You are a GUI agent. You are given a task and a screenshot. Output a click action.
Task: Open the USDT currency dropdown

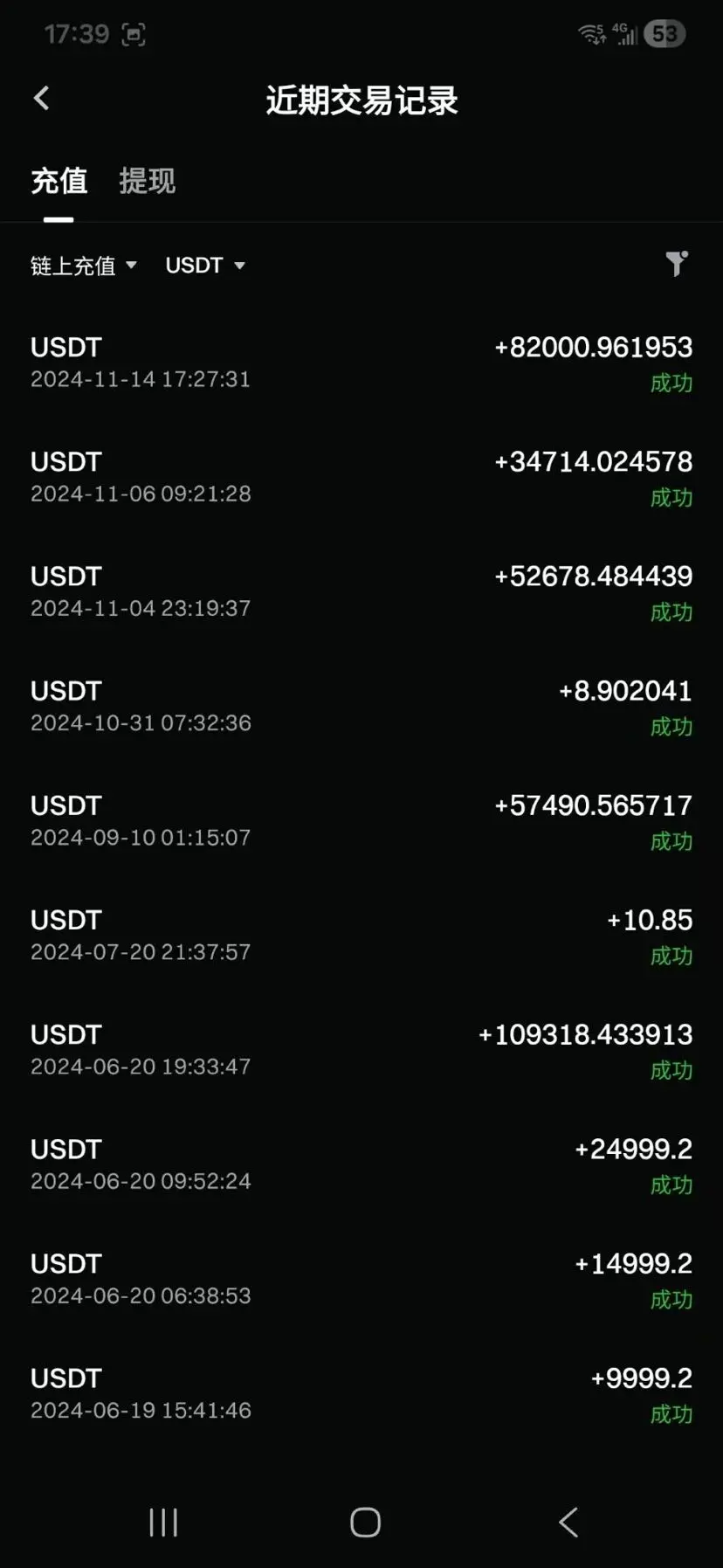coord(205,266)
